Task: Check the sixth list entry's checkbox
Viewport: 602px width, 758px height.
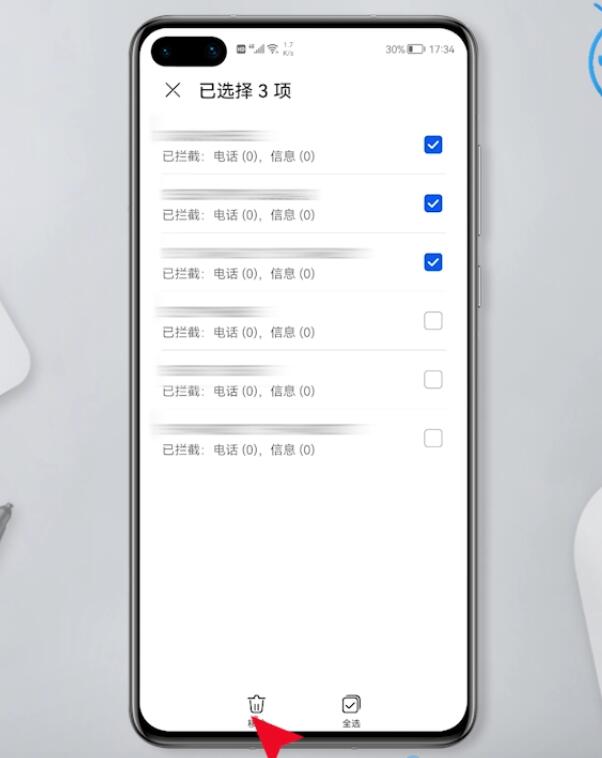Action: click(x=433, y=438)
